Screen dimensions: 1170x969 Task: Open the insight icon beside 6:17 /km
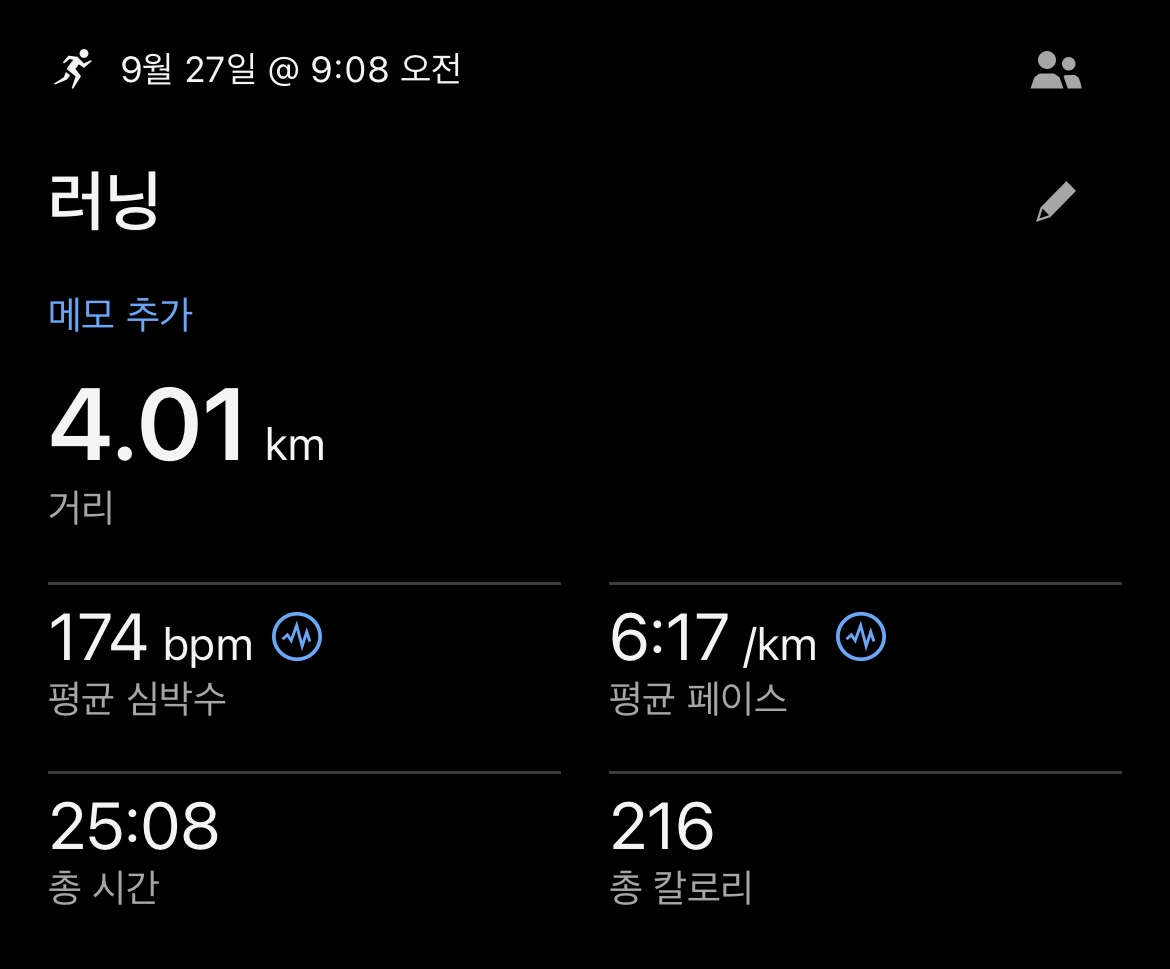(x=861, y=637)
